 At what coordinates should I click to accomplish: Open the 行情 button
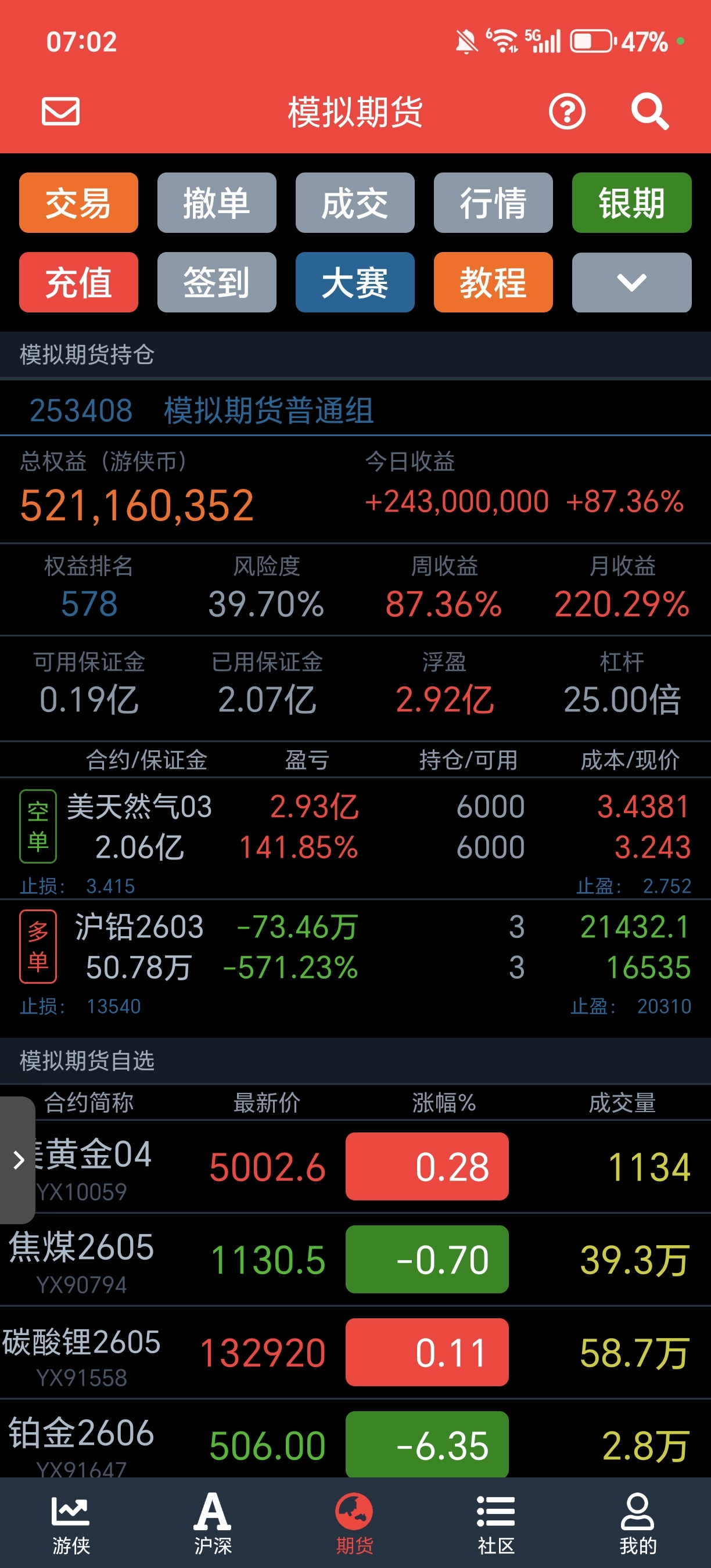click(493, 203)
